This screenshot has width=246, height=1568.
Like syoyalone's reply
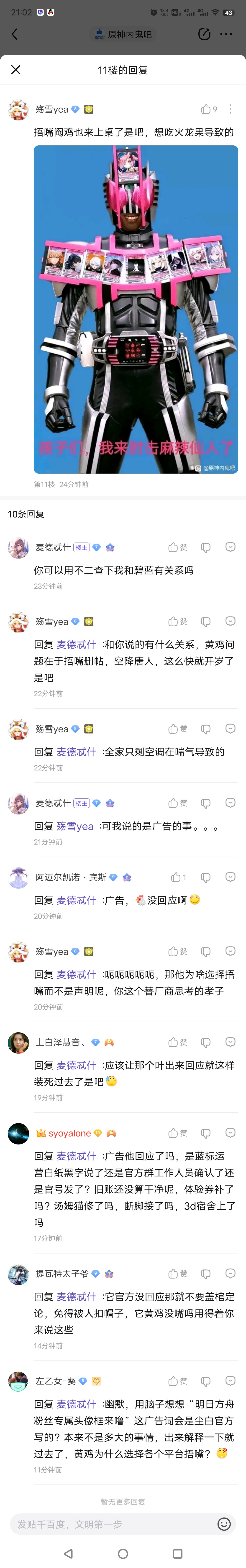(x=177, y=1133)
